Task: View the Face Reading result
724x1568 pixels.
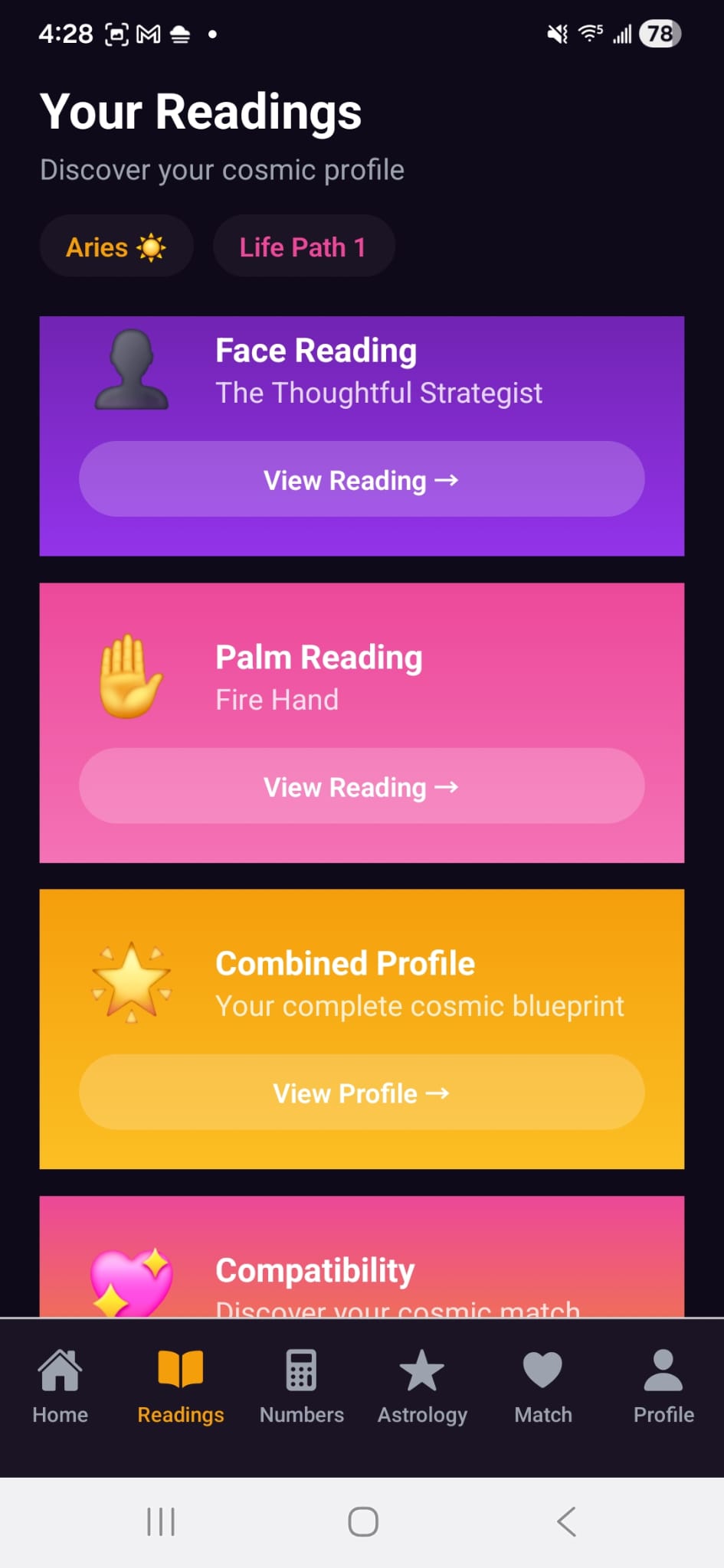Action: click(x=361, y=479)
